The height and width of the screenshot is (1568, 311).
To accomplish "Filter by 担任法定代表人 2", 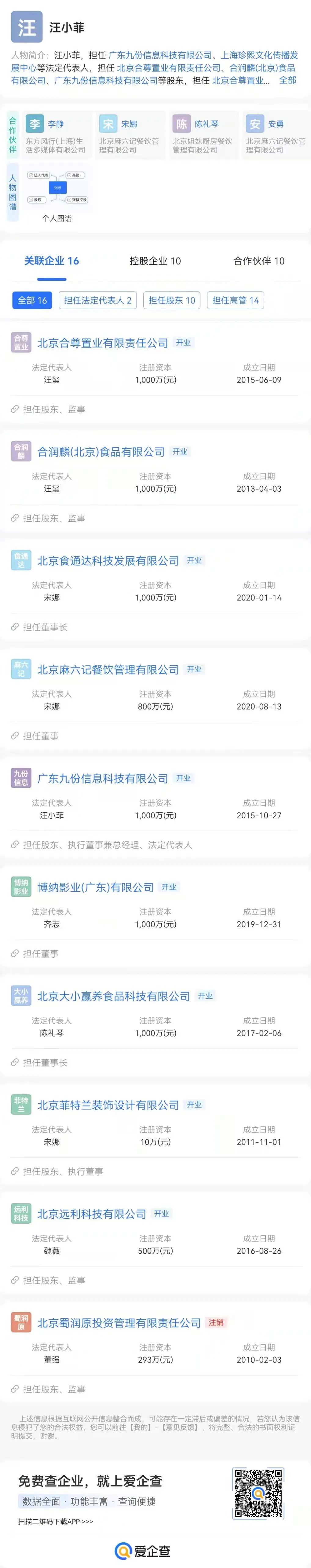I will [x=98, y=301].
